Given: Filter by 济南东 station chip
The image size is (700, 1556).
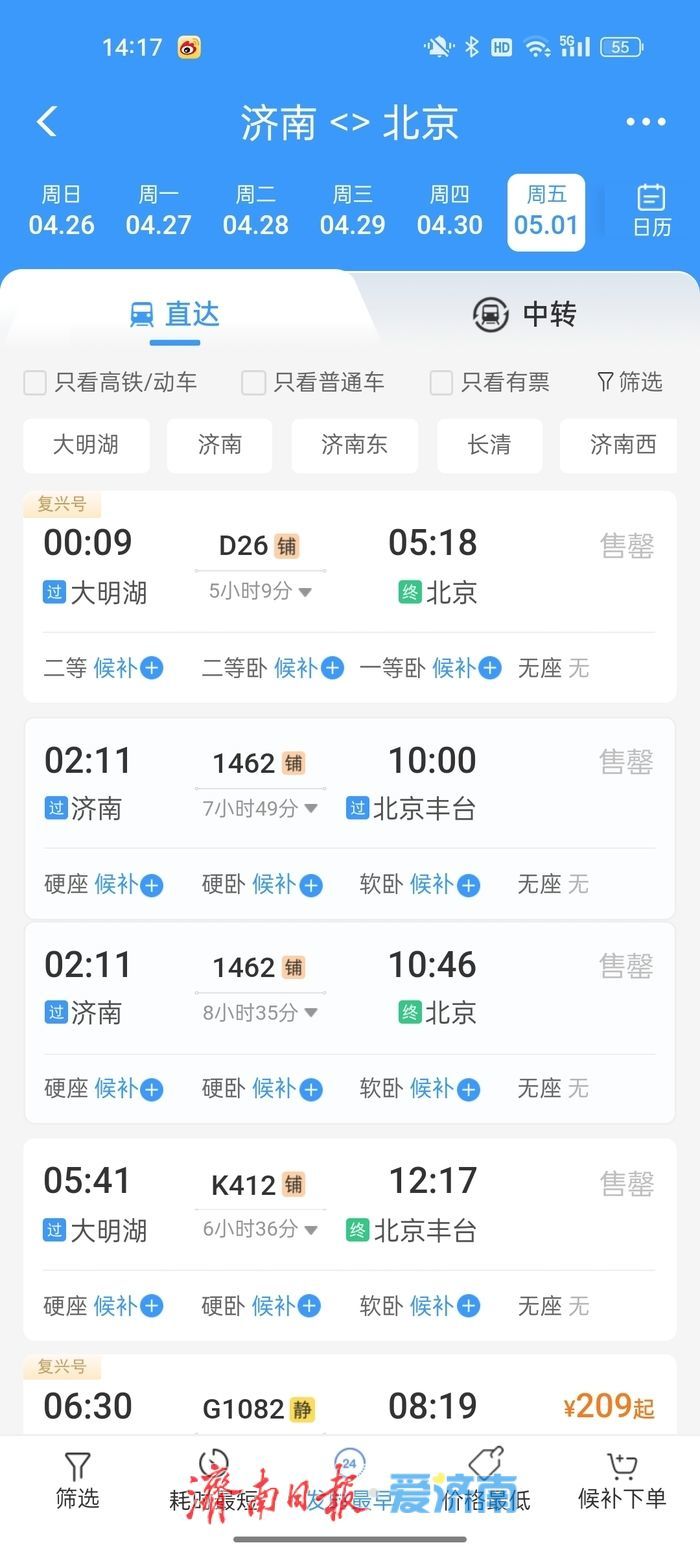Looking at the screenshot, I should point(354,445).
